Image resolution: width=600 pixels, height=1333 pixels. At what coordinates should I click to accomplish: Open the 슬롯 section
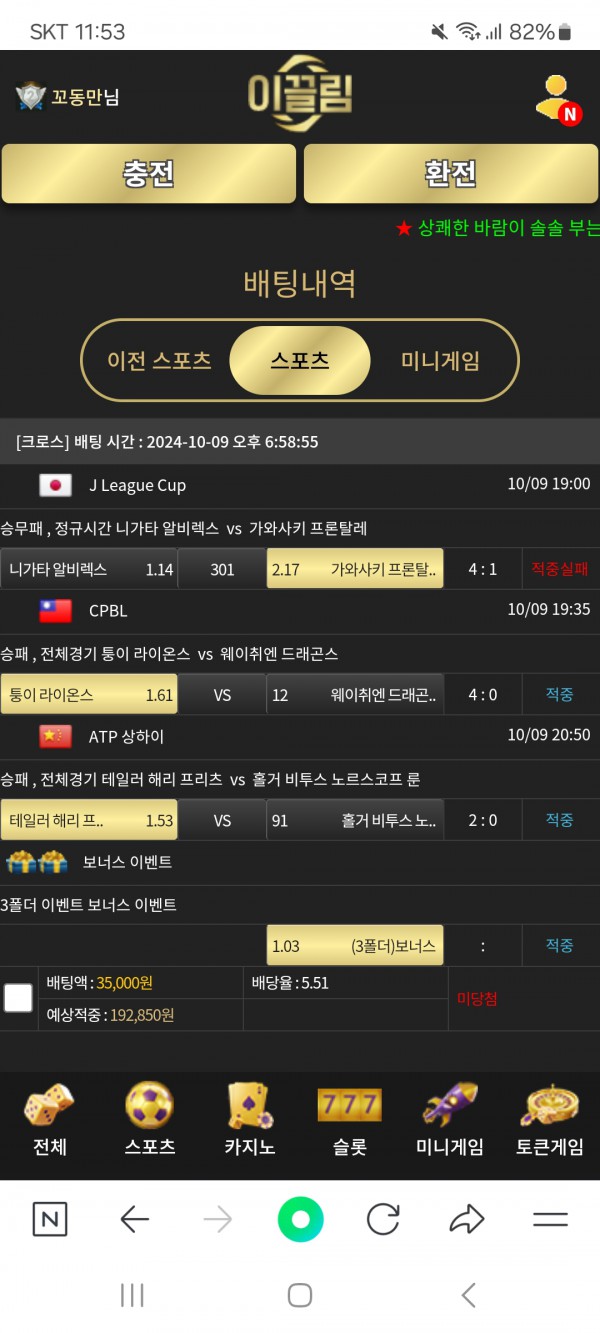[349, 1120]
